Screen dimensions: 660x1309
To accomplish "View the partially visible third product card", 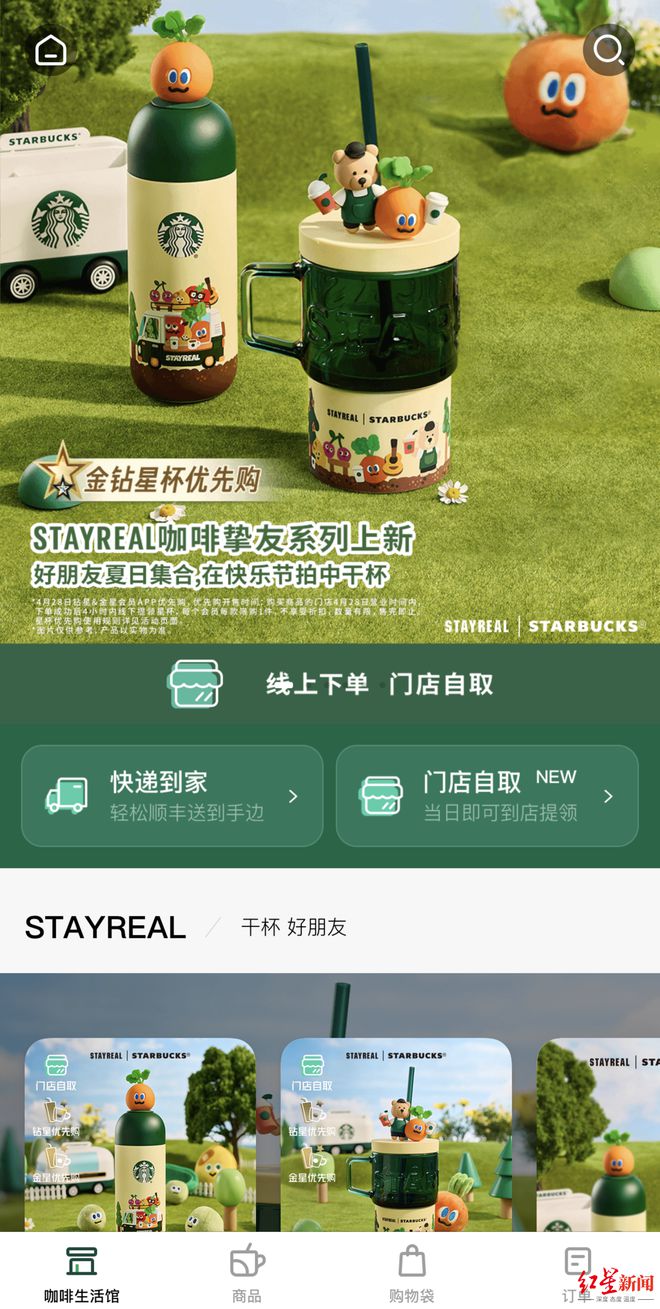I will [x=600, y=1135].
